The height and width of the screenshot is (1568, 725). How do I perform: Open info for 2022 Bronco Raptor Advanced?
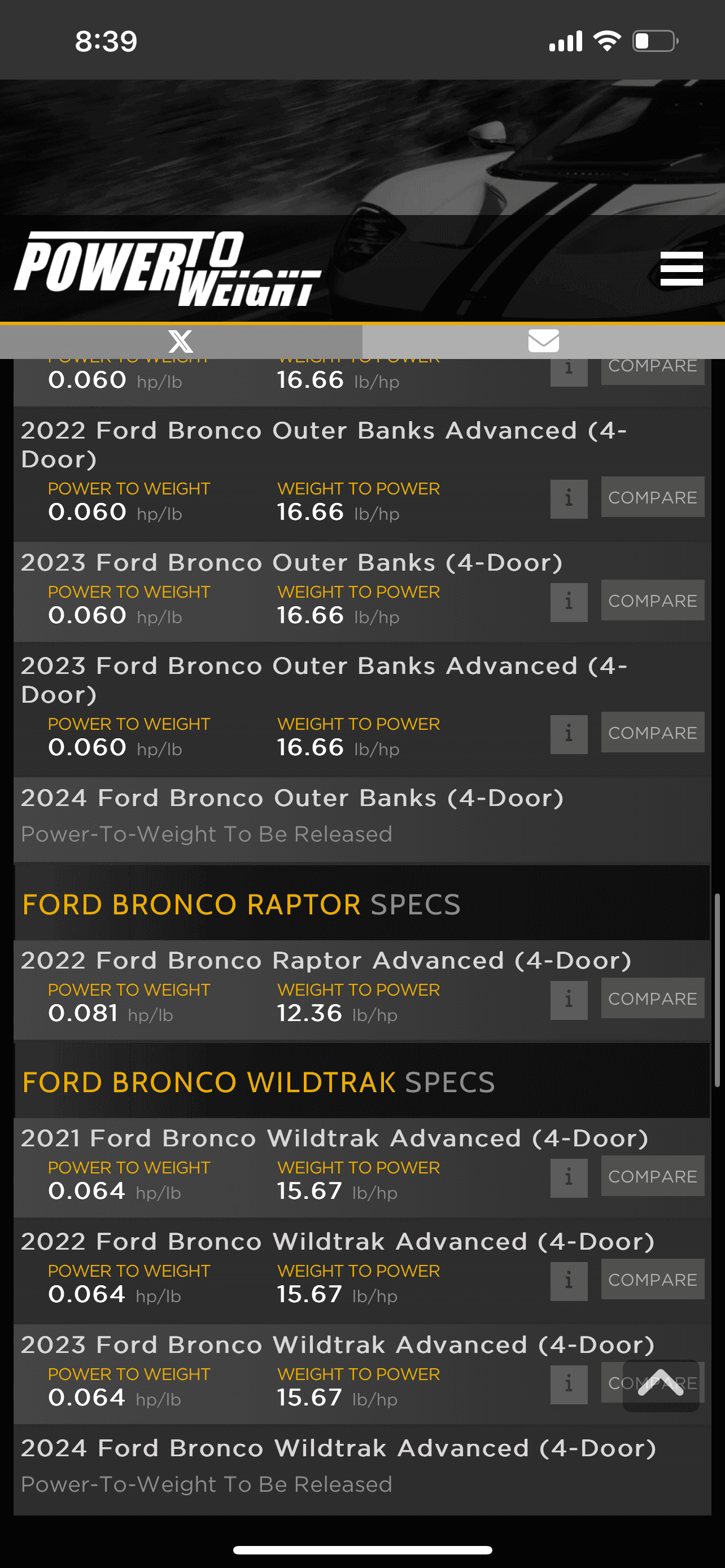pyautogui.click(x=569, y=999)
